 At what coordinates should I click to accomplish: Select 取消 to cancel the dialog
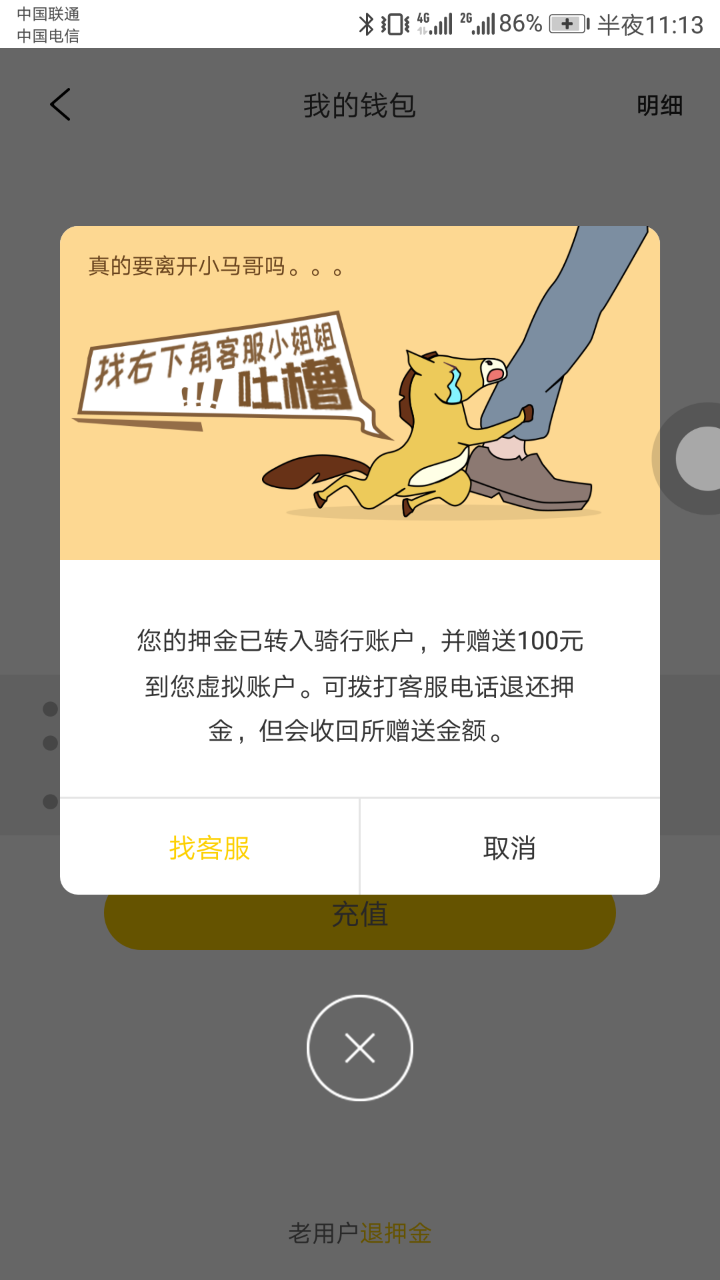click(x=510, y=848)
